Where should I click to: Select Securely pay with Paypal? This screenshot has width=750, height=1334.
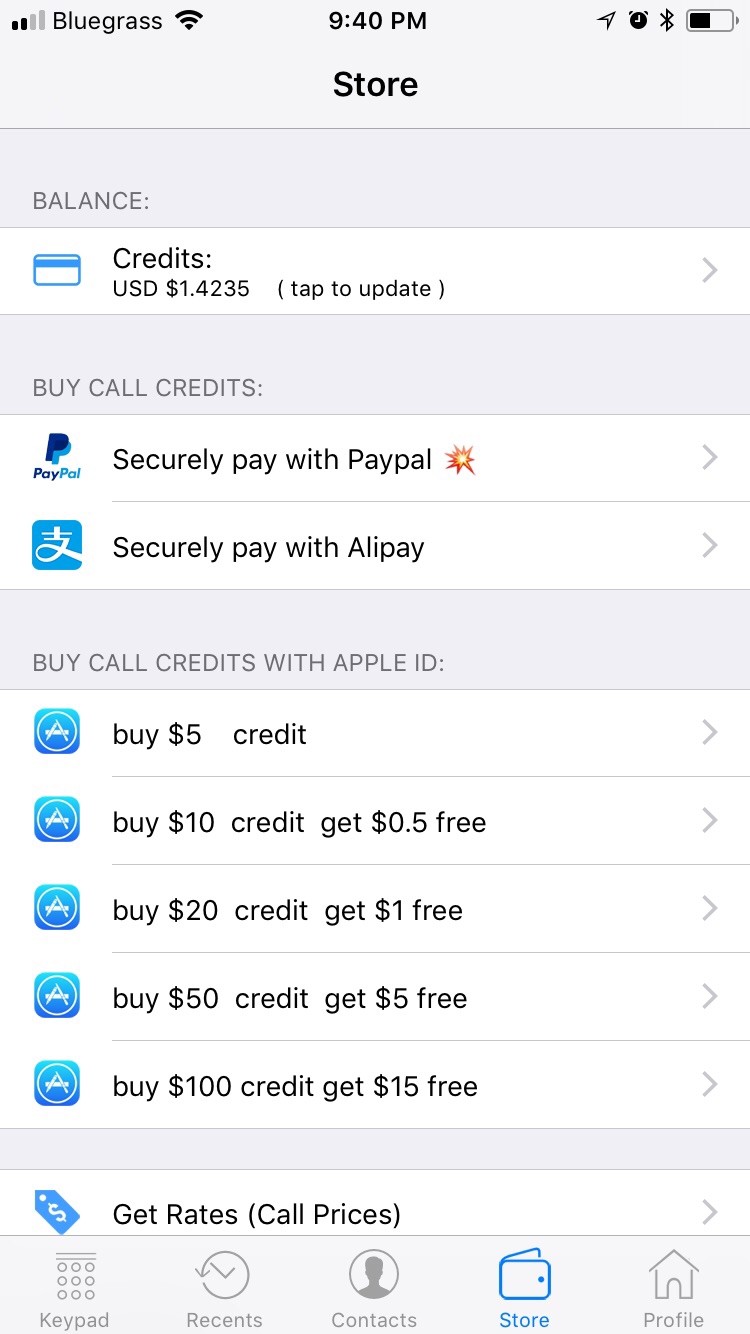coord(375,459)
